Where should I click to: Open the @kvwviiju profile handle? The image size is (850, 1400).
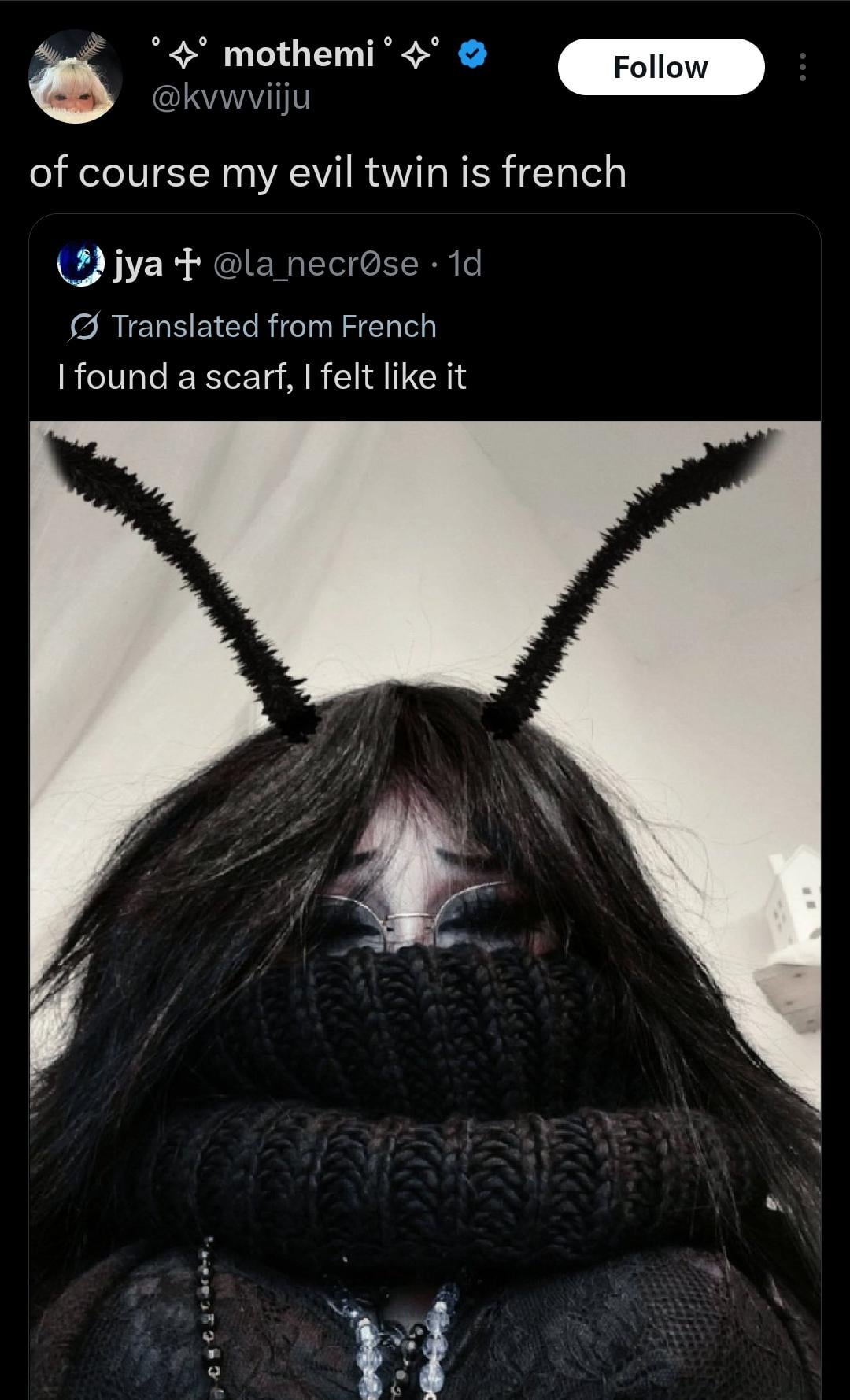[230, 97]
